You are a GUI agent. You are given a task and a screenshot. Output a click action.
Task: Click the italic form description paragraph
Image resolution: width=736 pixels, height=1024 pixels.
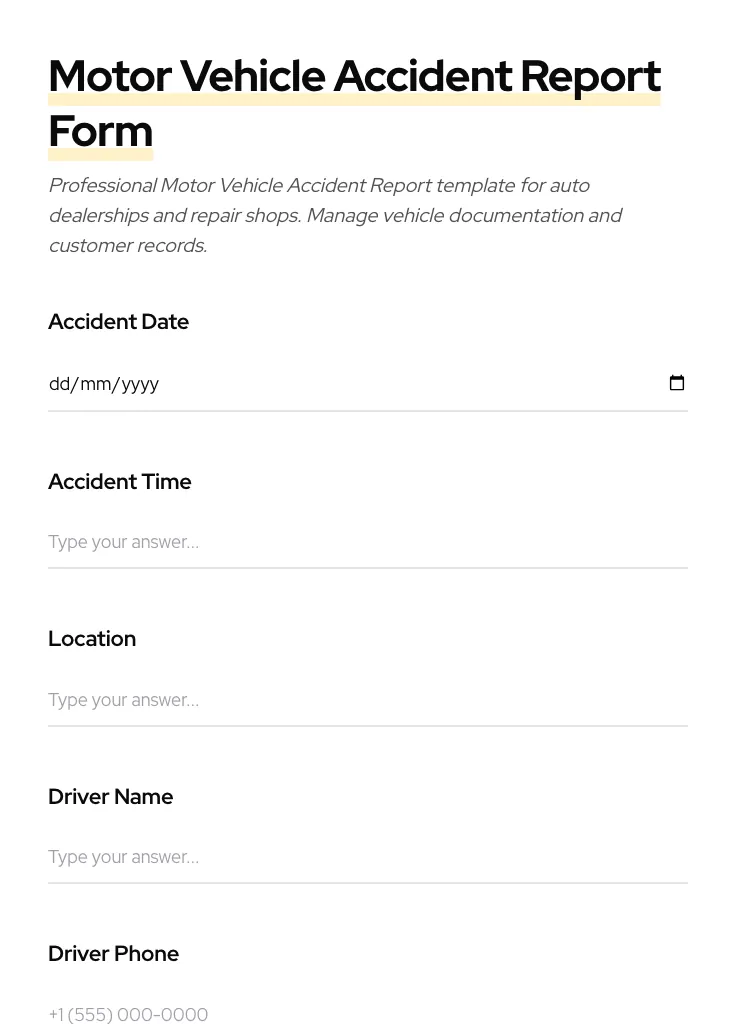(336, 215)
